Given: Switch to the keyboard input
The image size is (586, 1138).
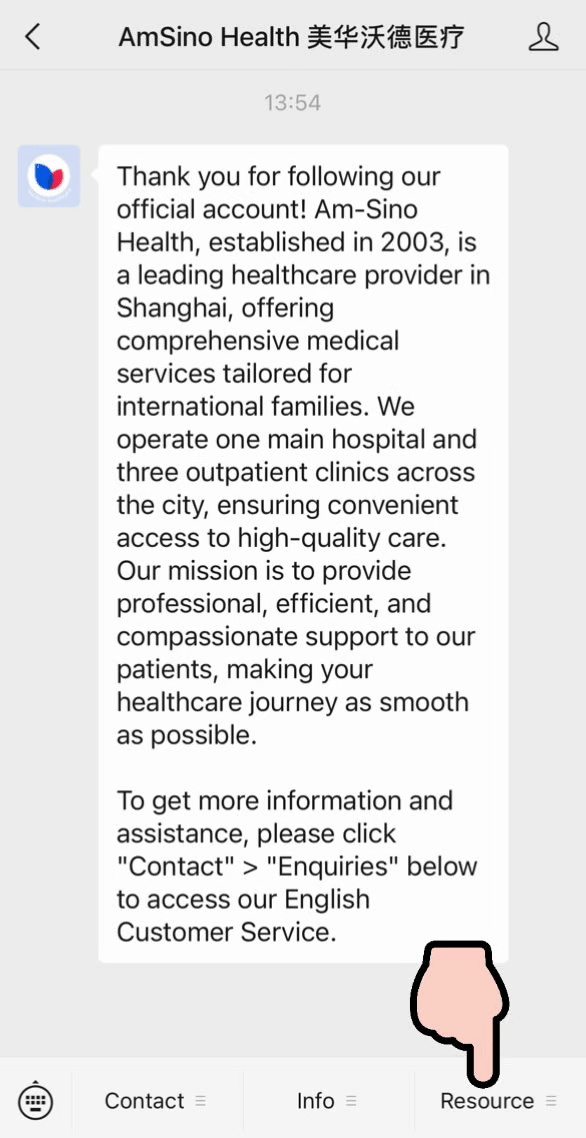Looking at the screenshot, I should pyautogui.click(x=36, y=1101).
